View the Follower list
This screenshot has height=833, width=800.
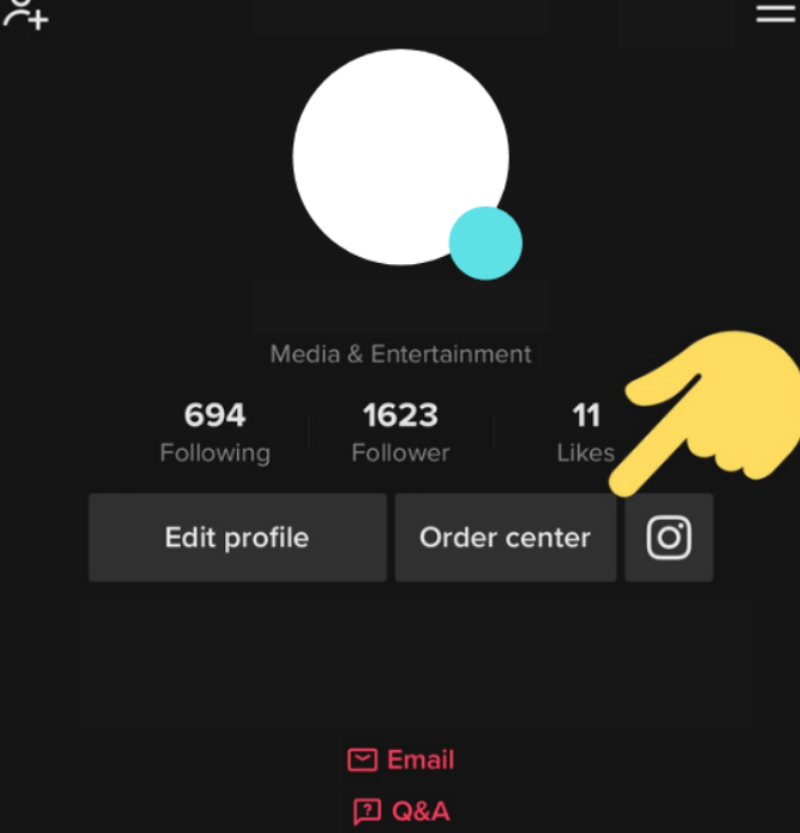[400, 432]
